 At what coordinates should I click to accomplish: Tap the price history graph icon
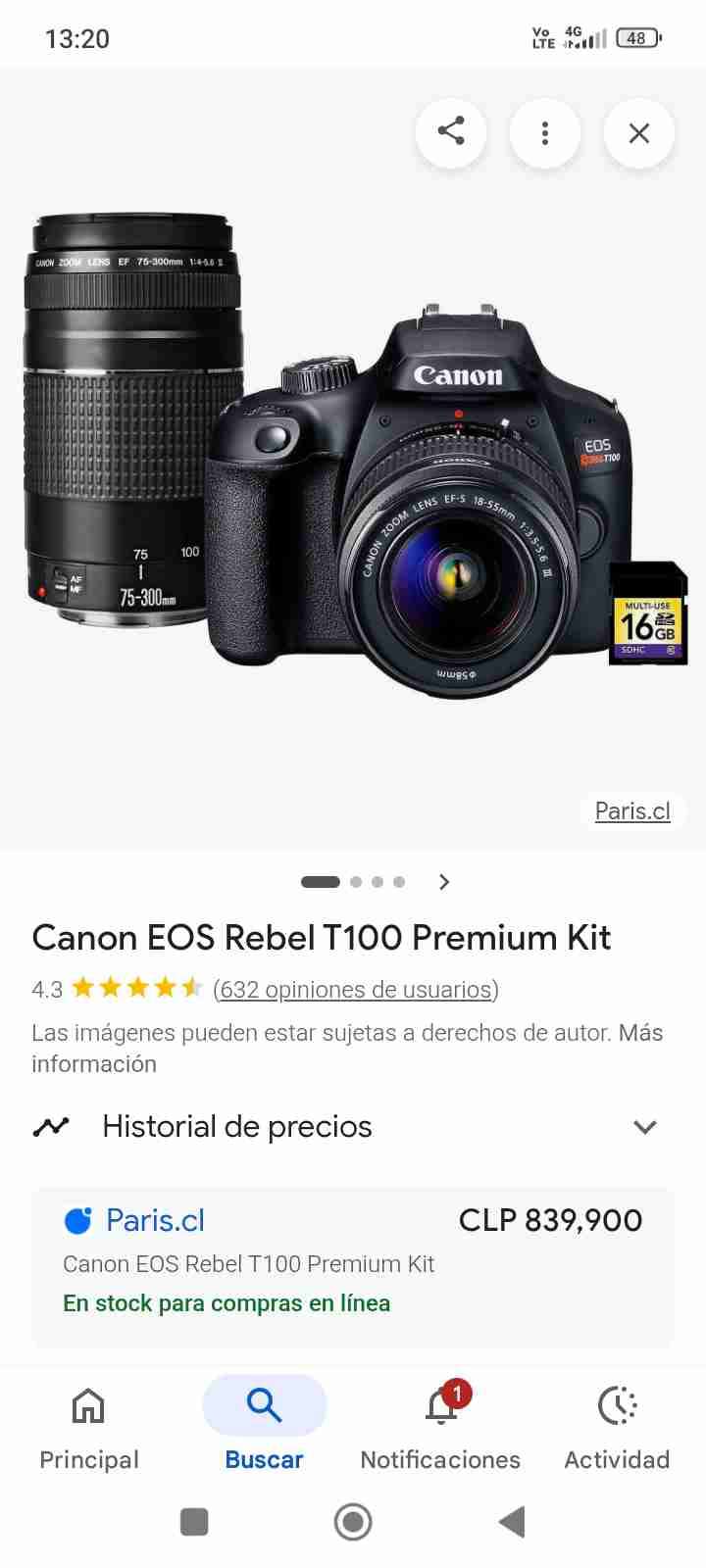[51, 1126]
